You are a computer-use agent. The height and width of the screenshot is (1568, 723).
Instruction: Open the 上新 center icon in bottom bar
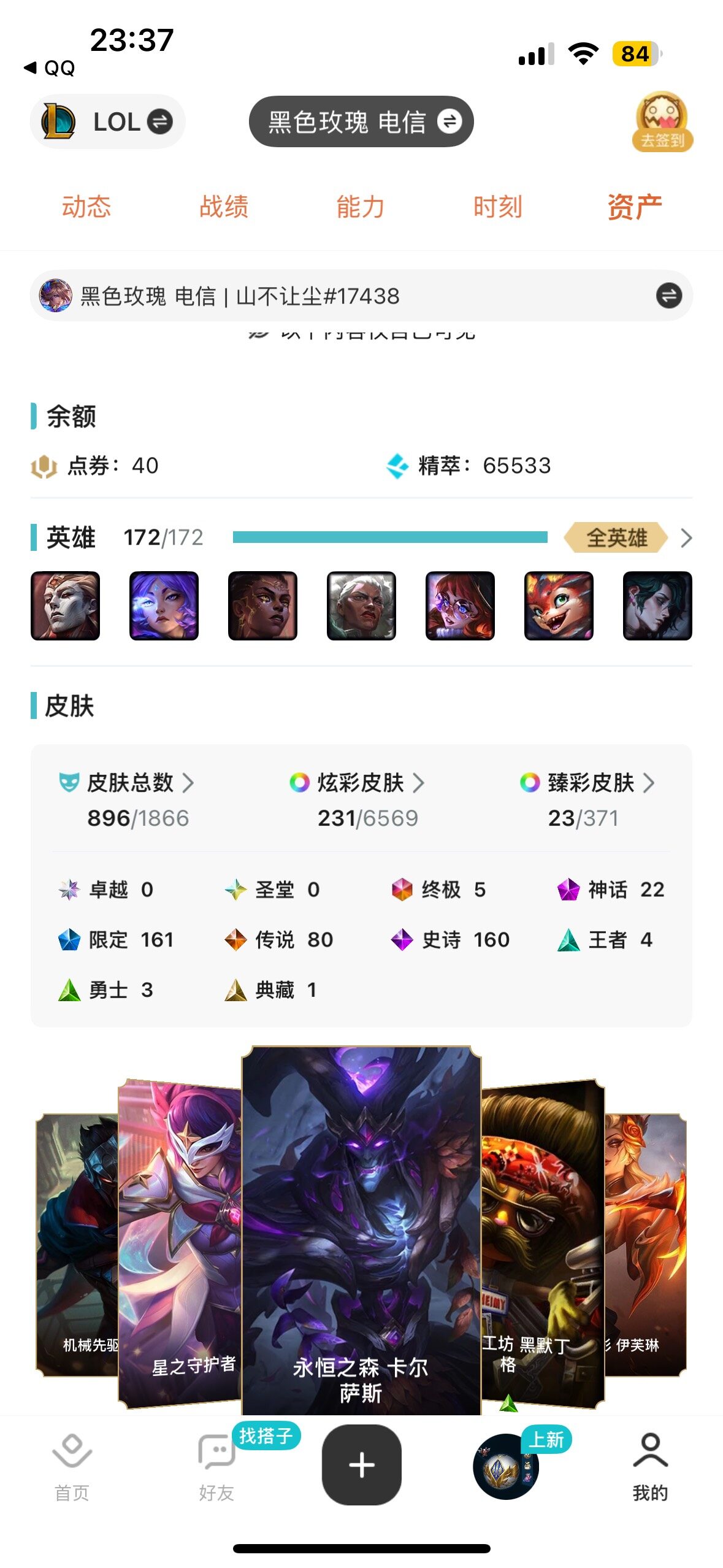[507, 1466]
